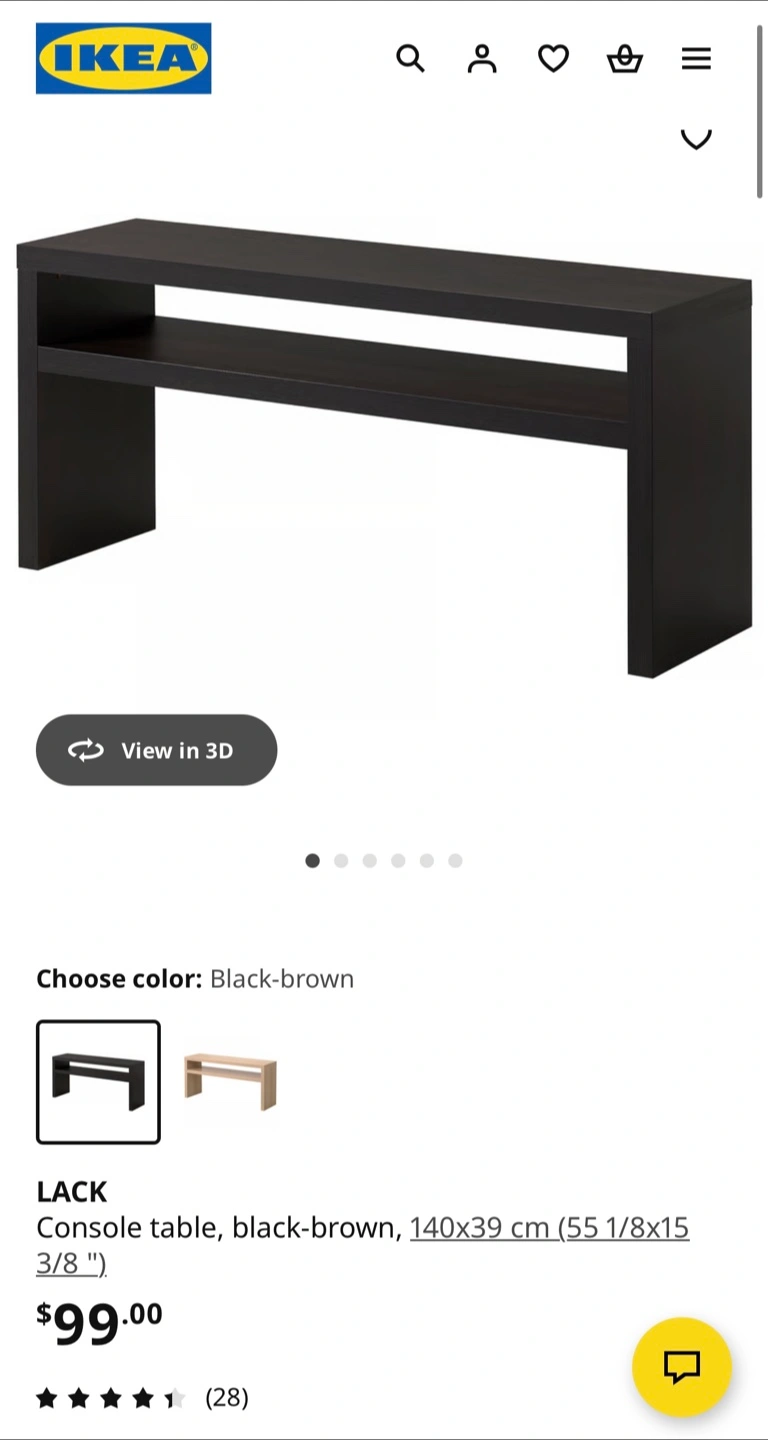Jump to the second image dot

tap(341, 861)
